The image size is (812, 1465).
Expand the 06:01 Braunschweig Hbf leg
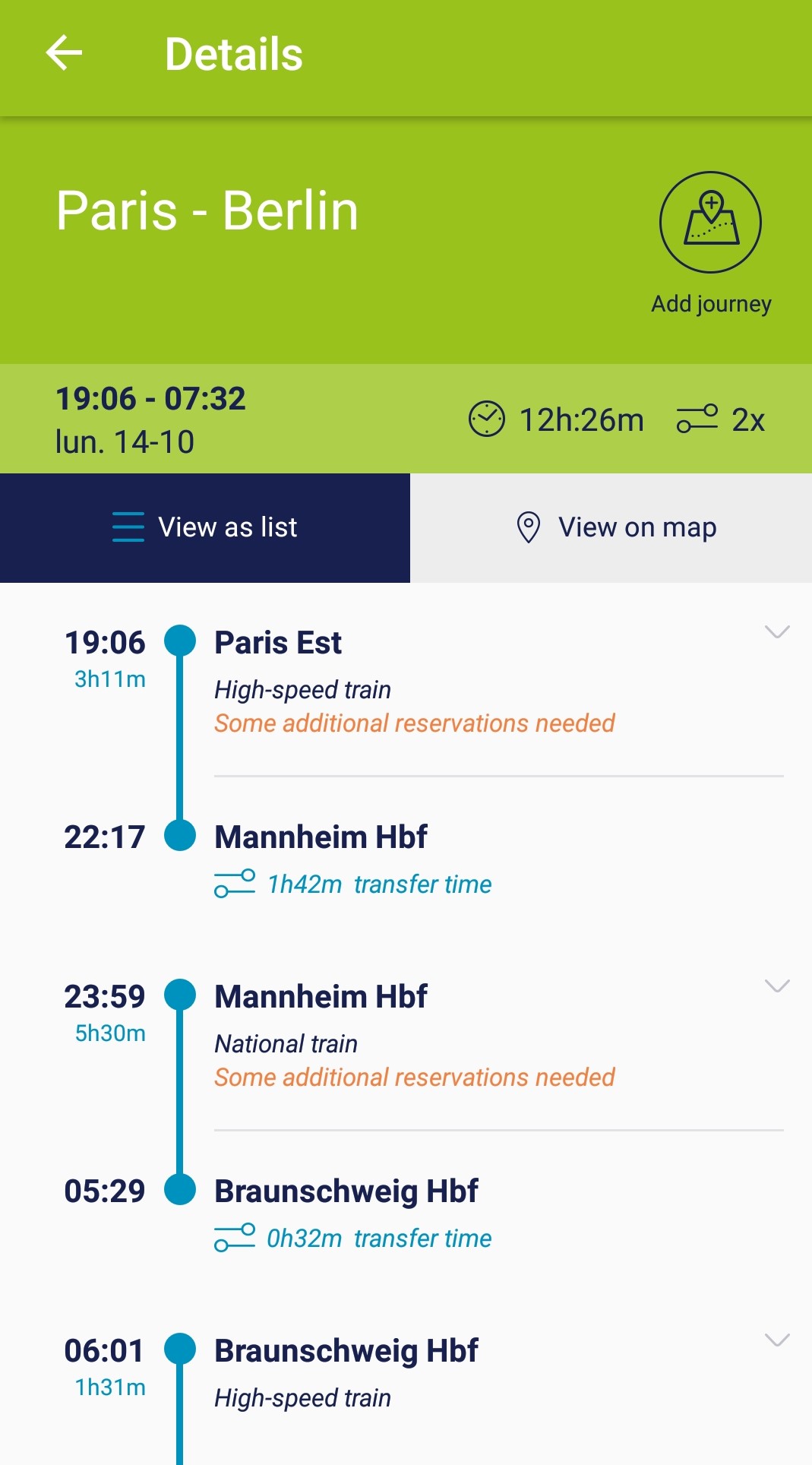[776, 1339]
